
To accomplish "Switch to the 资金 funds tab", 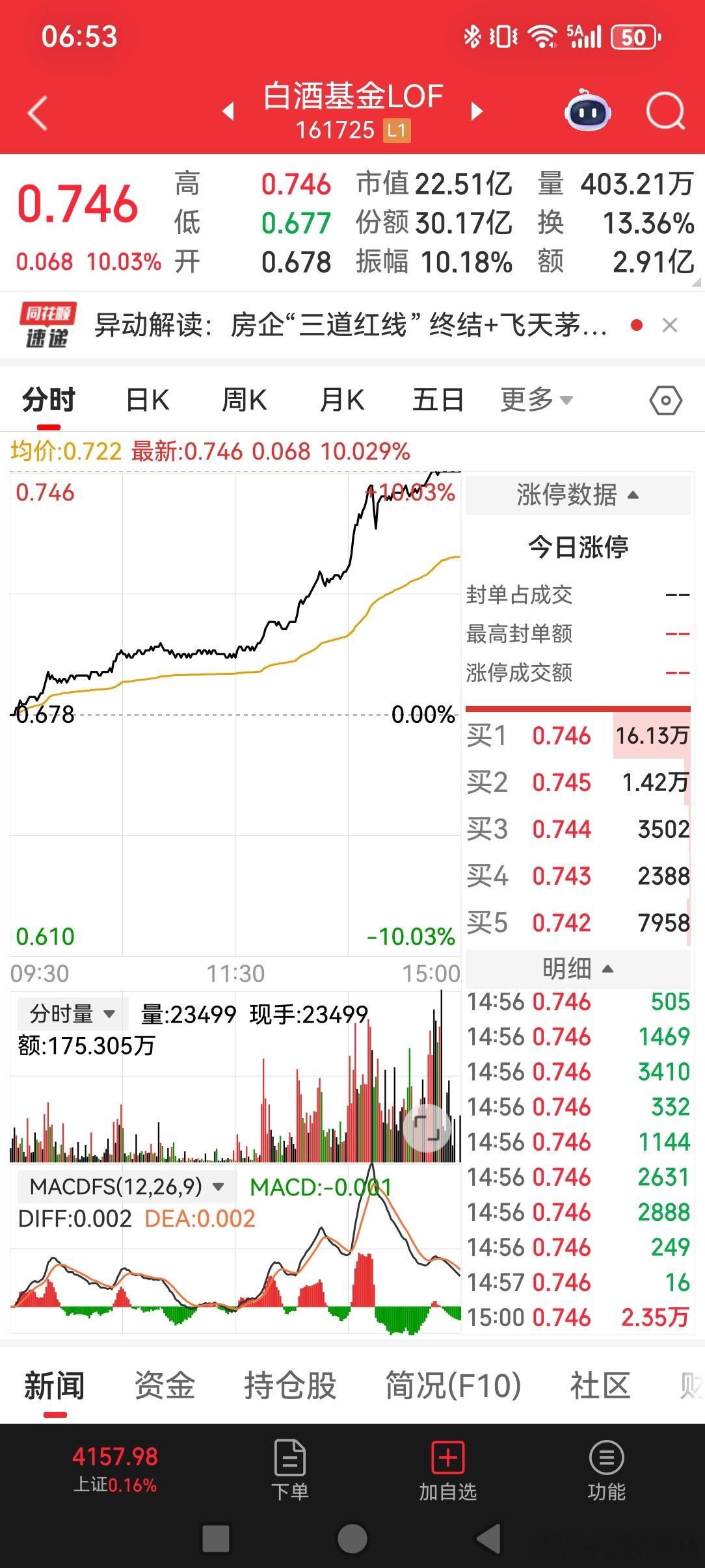I will (164, 1385).
